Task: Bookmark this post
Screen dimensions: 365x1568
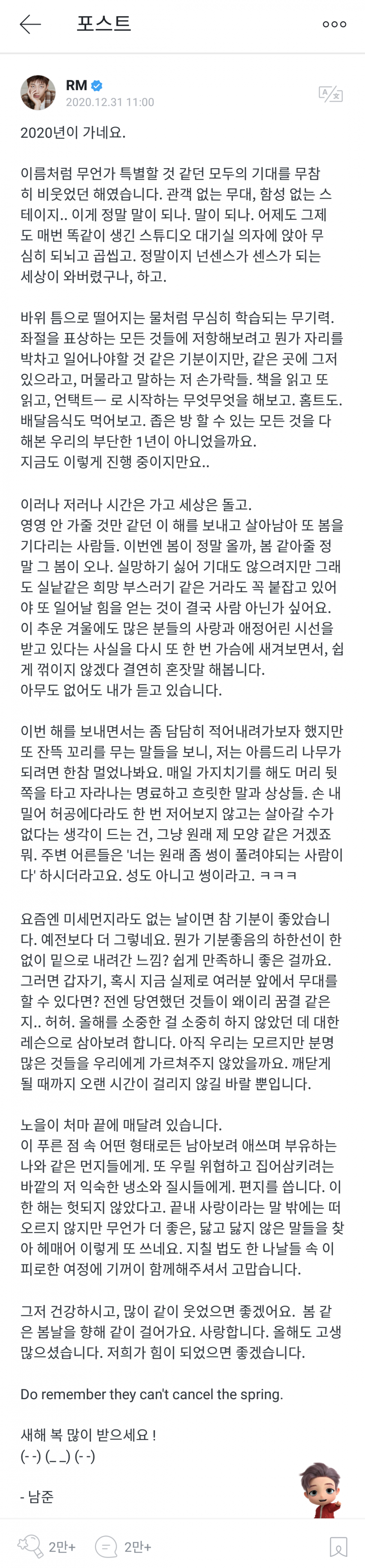Action: pos(338,1545)
